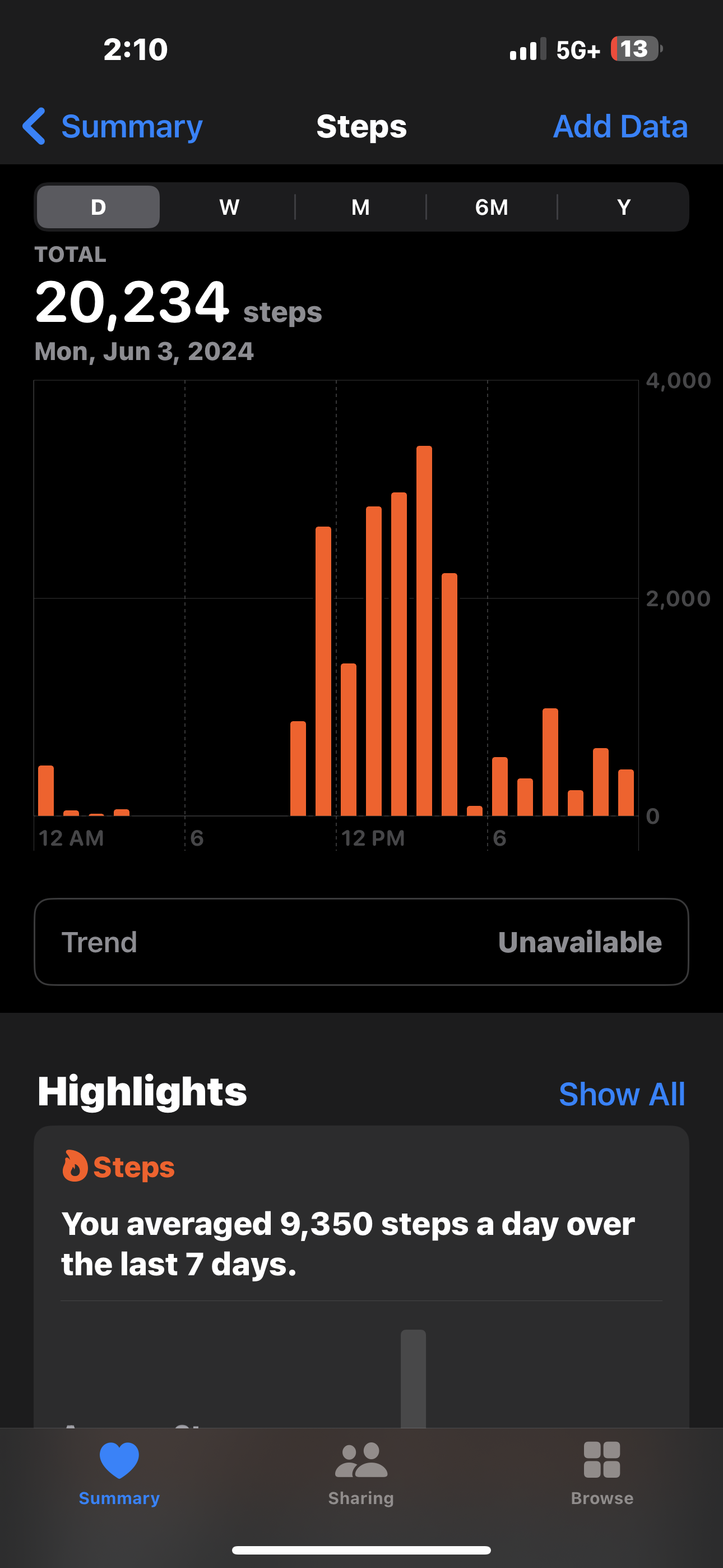This screenshot has height=1568, width=723.
Task: Open the Summary tab at bottom
Action: [x=119, y=1472]
